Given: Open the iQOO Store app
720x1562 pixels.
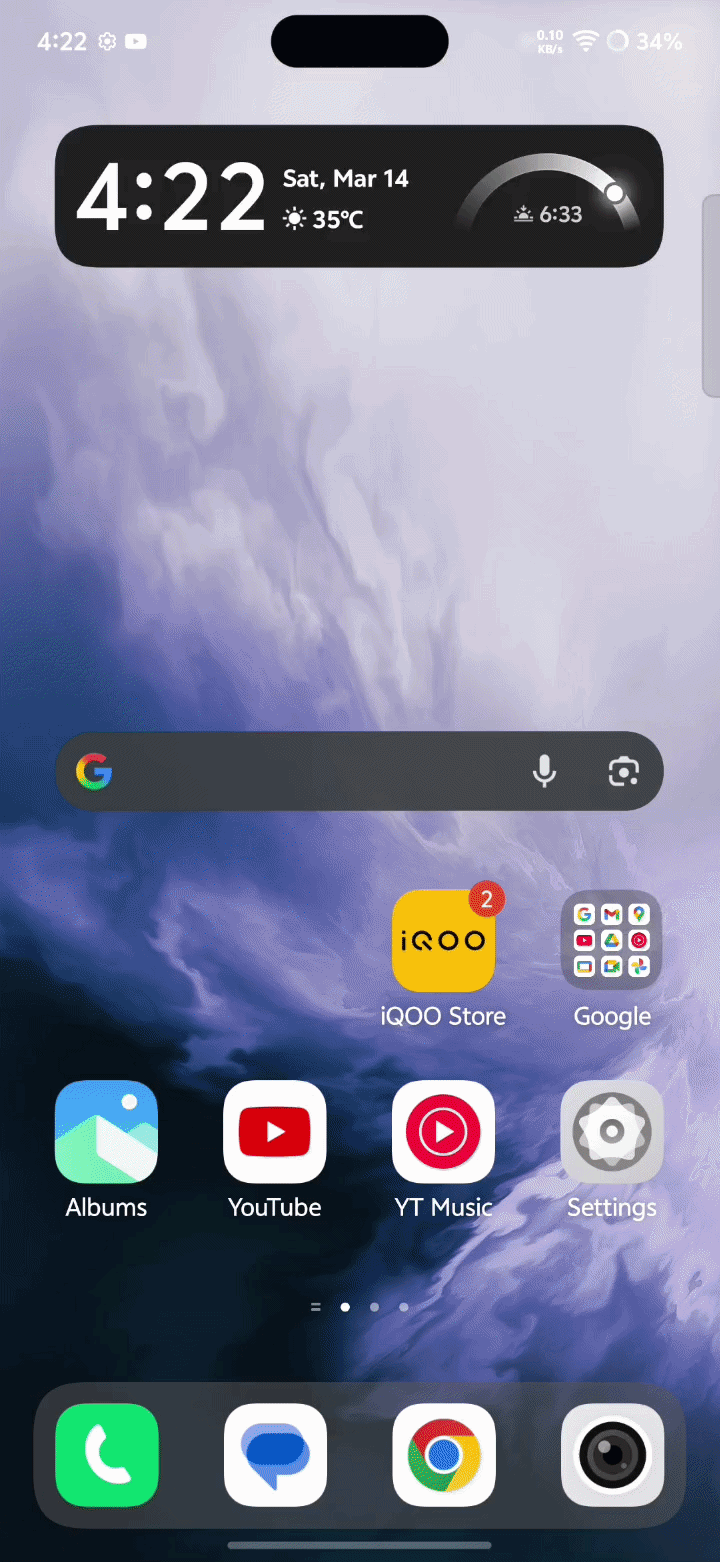Looking at the screenshot, I should 443,941.
